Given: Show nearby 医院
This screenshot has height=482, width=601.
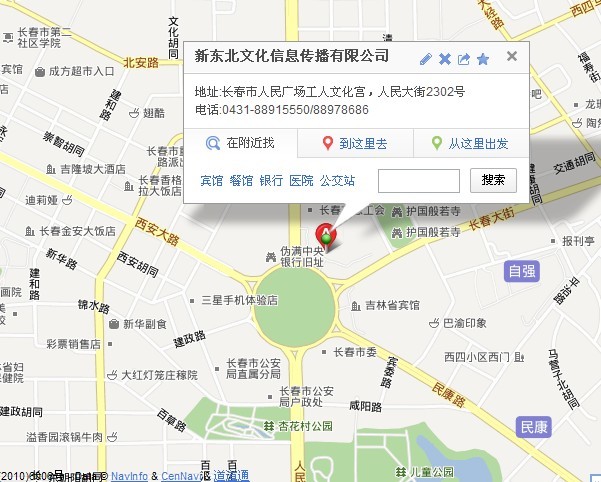Looking at the screenshot, I should 301,181.
